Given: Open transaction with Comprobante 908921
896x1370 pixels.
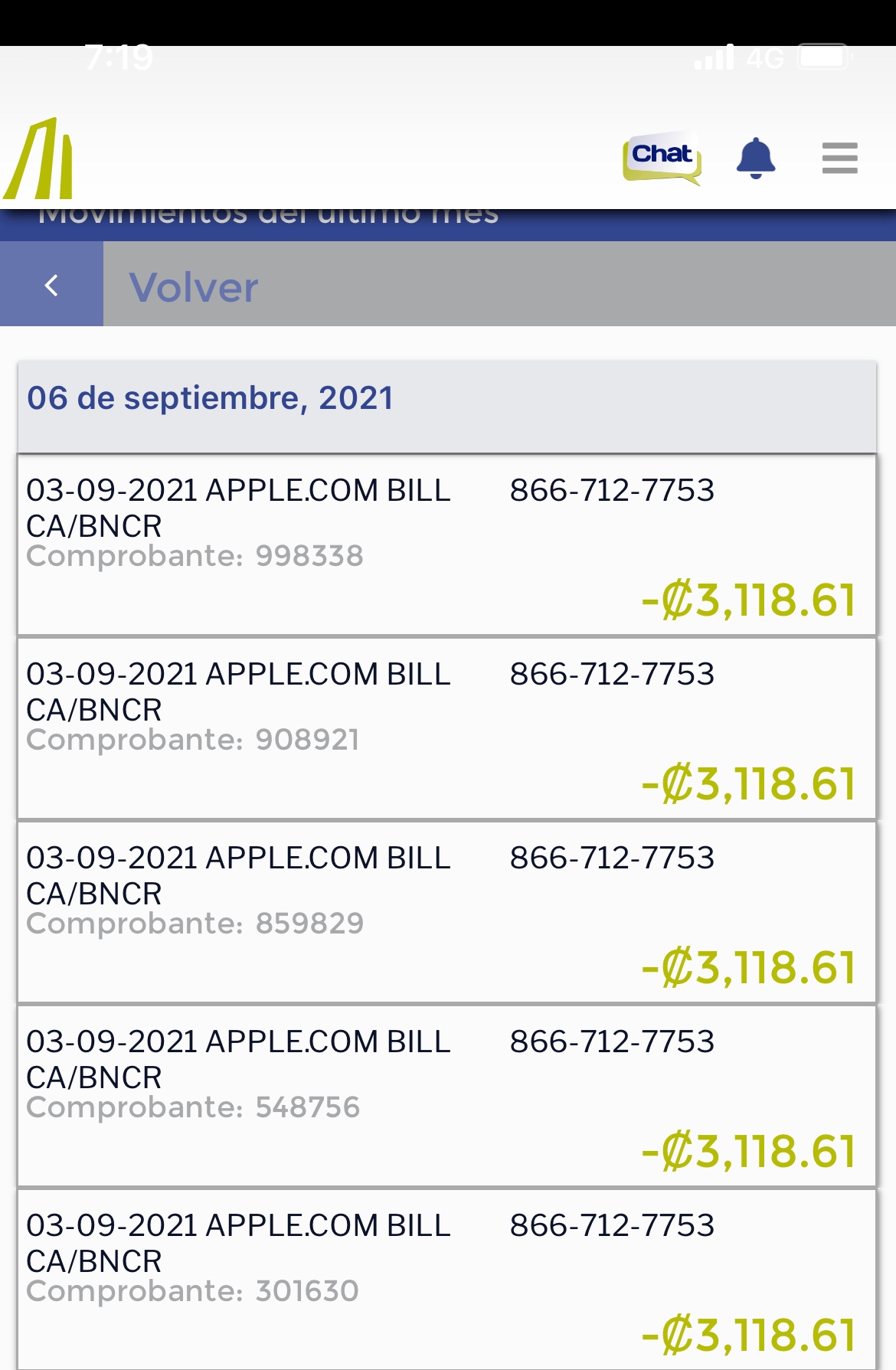Looking at the screenshot, I should tap(447, 728).
